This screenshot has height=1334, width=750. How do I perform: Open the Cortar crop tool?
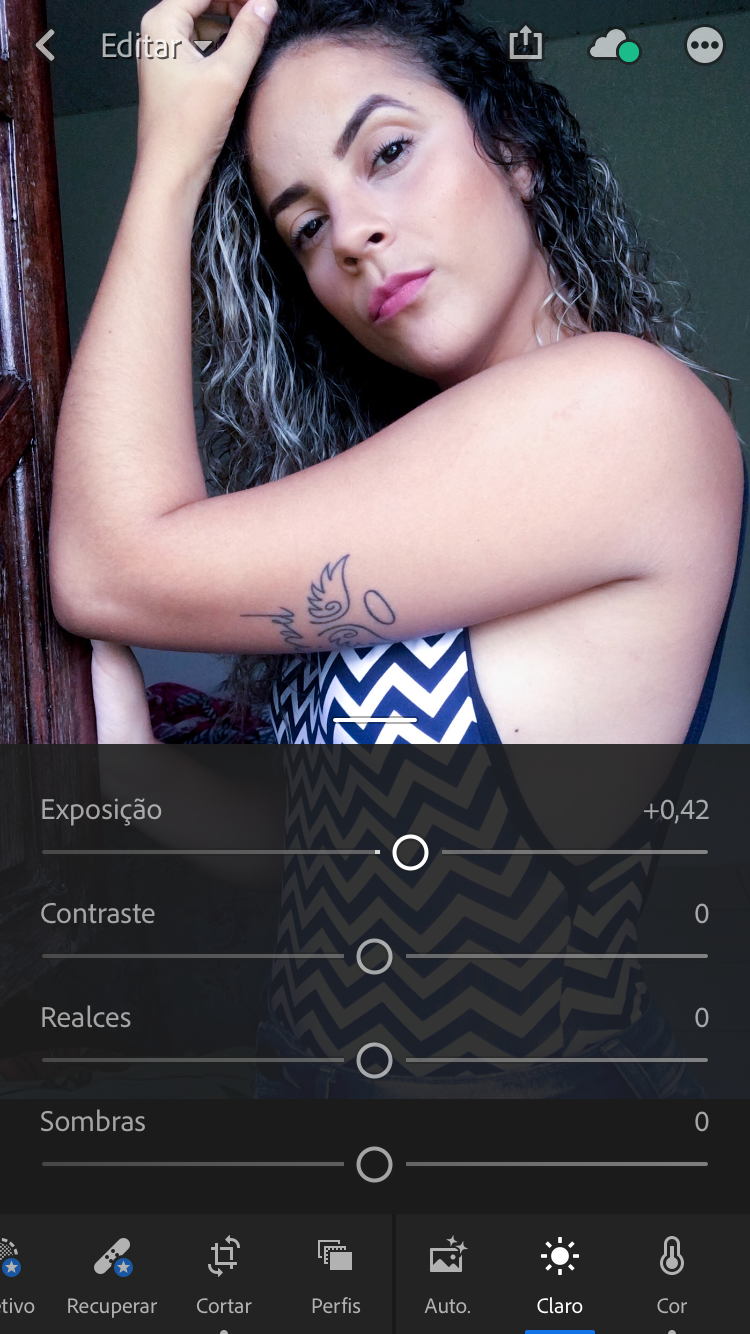224,1274
